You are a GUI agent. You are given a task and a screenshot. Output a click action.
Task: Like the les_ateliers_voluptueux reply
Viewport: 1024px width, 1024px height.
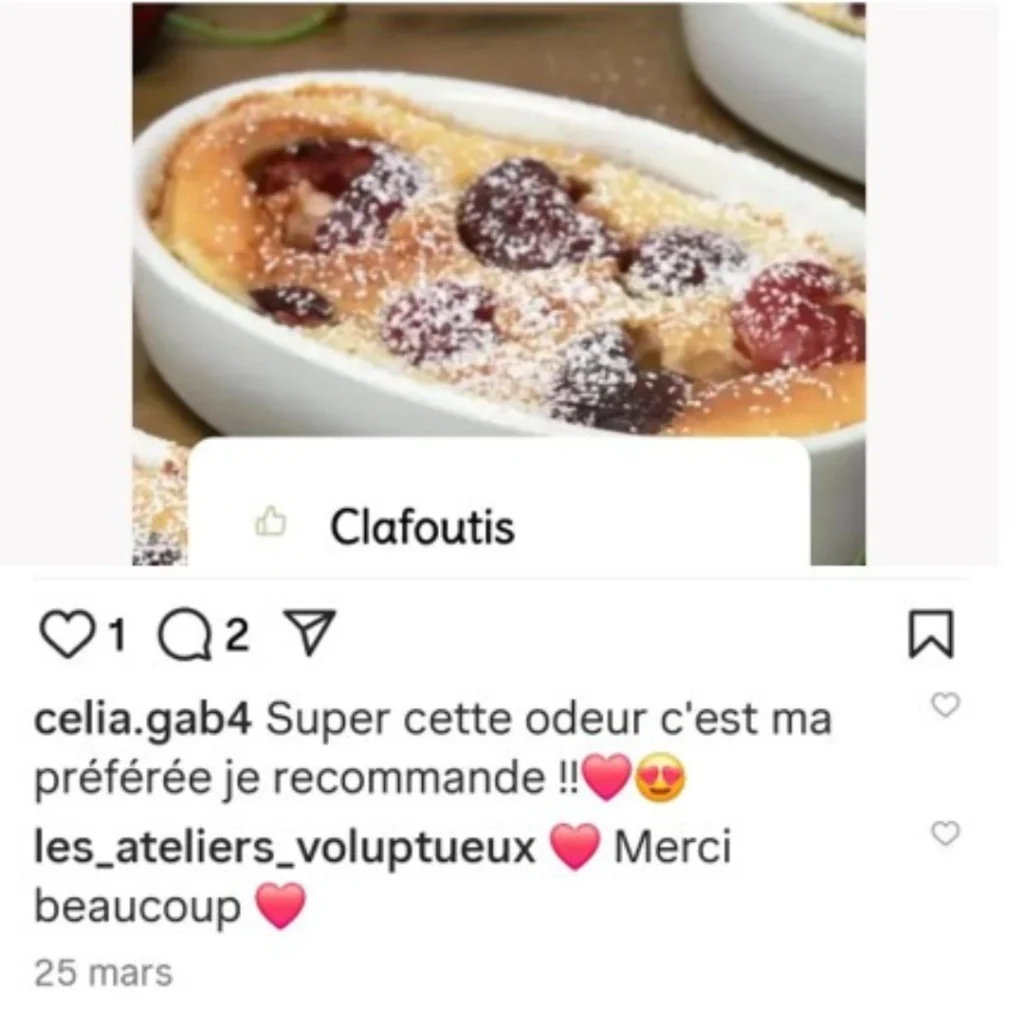(x=945, y=833)
